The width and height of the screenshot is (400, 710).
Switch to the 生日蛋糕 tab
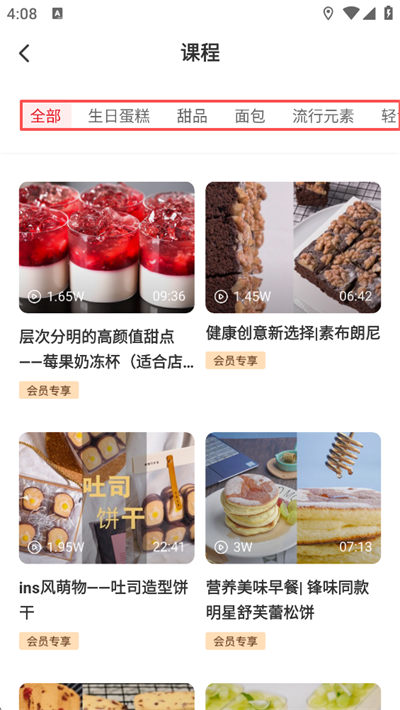(119, 116)
